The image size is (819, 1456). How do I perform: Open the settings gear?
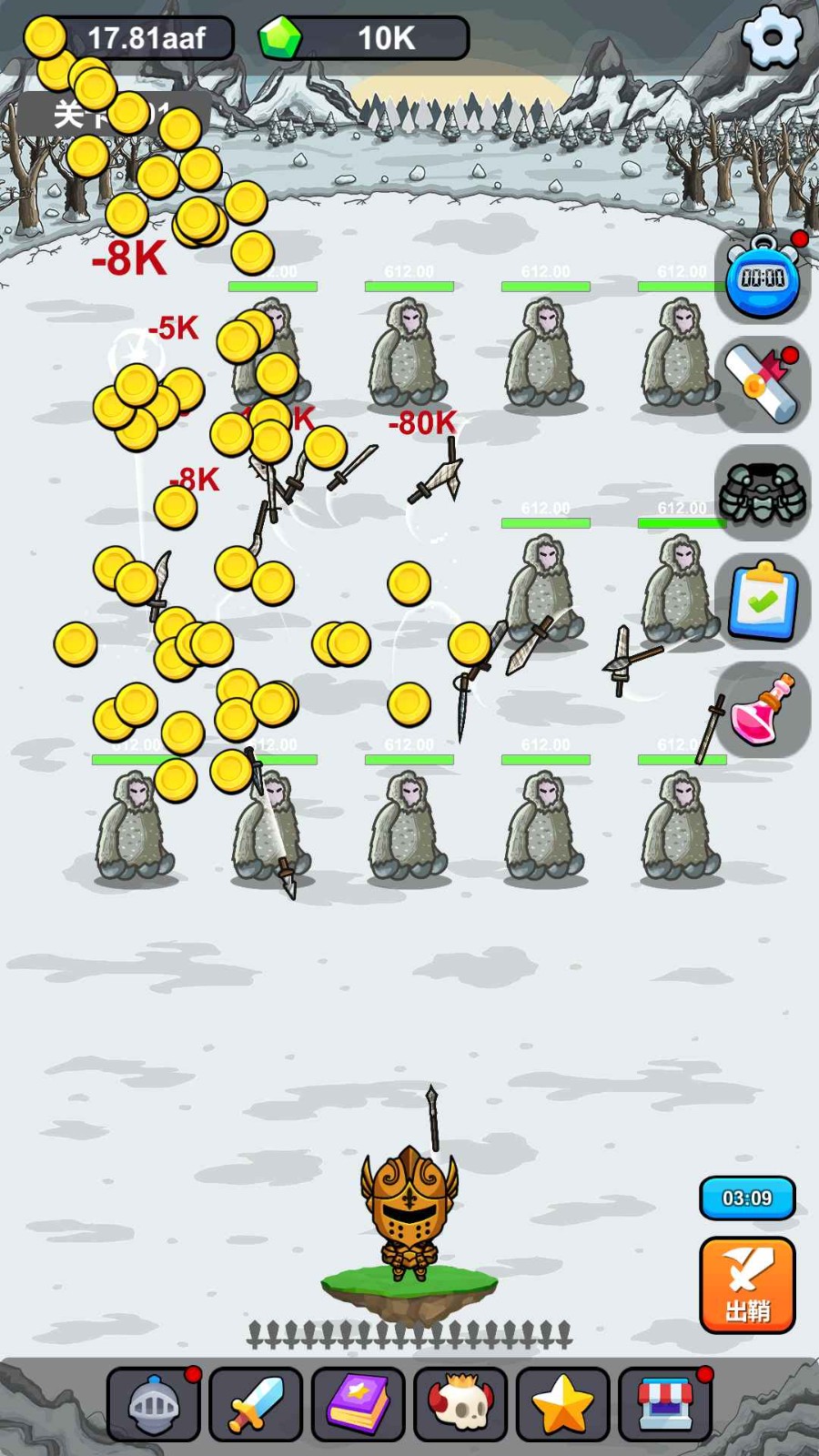(772, 36)
